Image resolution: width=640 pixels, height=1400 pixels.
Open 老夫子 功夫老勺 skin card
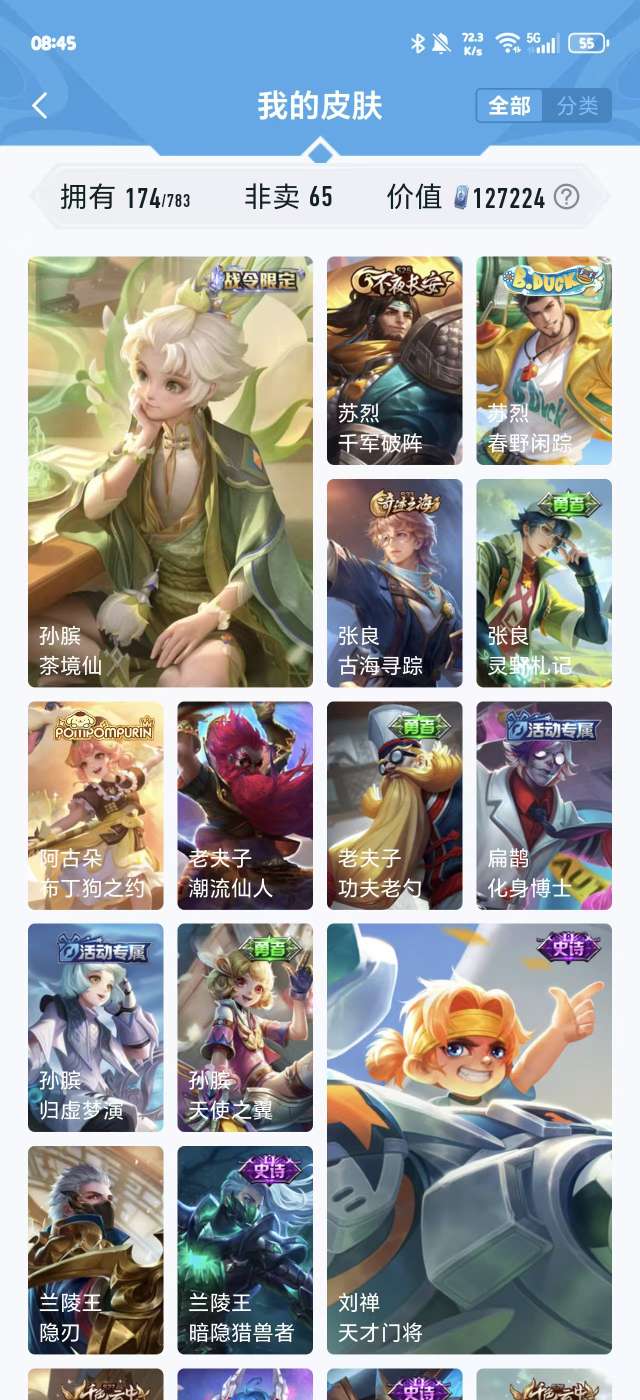point(394,805)
